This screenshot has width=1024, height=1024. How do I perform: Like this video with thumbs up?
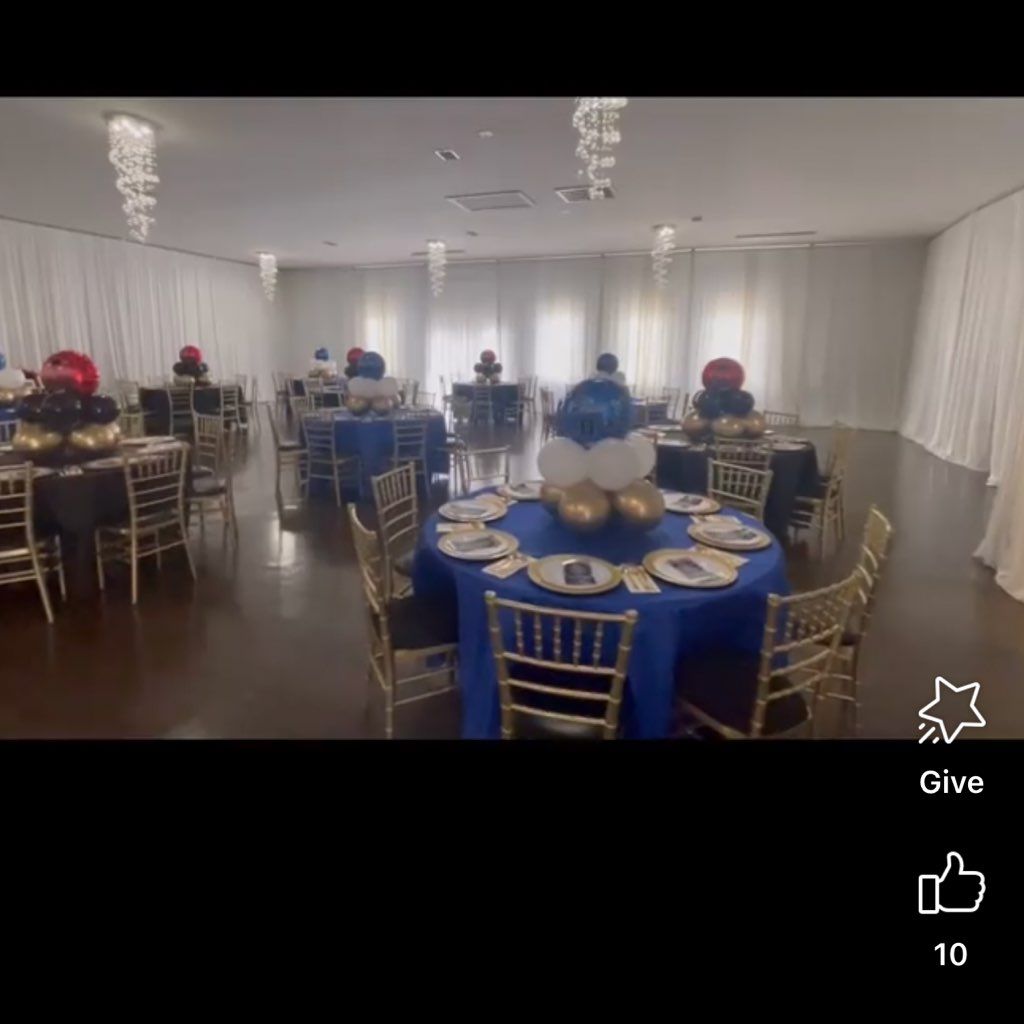coord(951,883)
